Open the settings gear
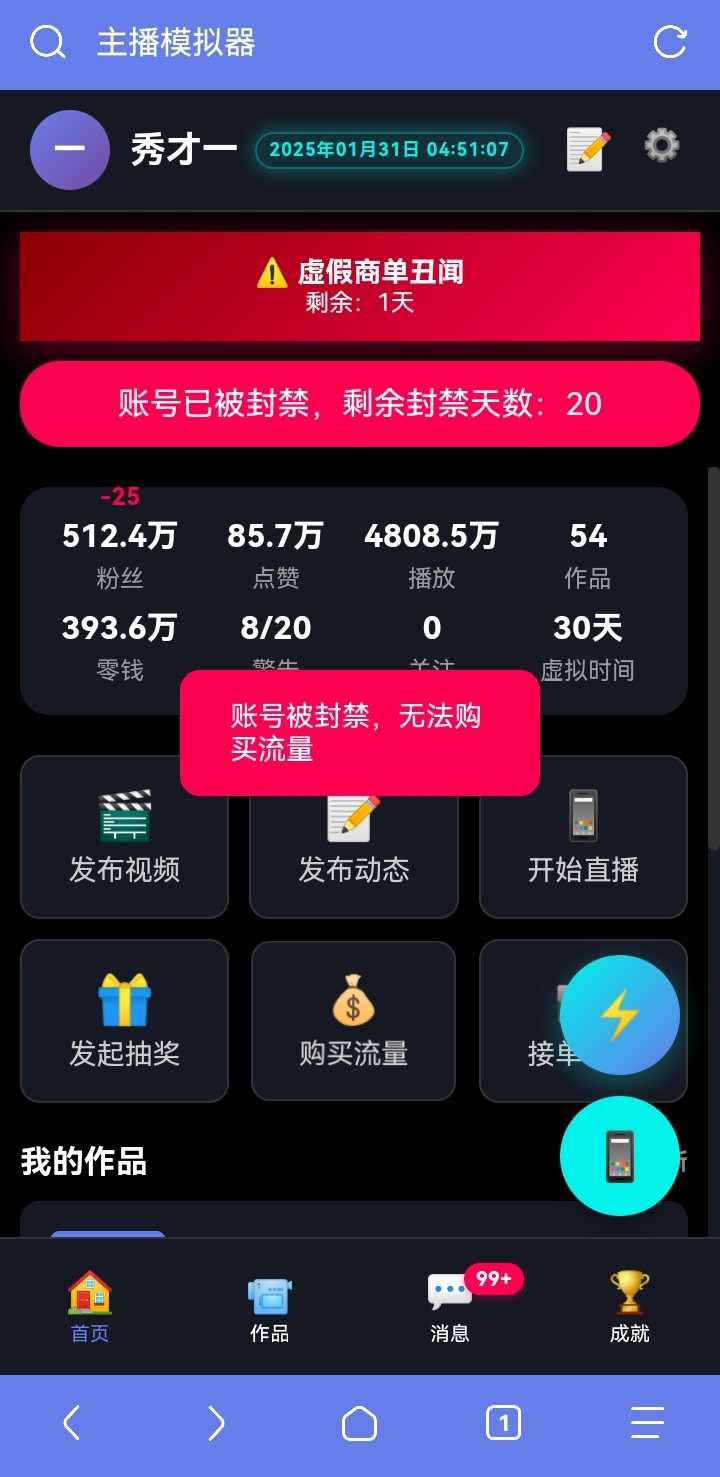Screen dimensions: 720x1477 [661, 146]
